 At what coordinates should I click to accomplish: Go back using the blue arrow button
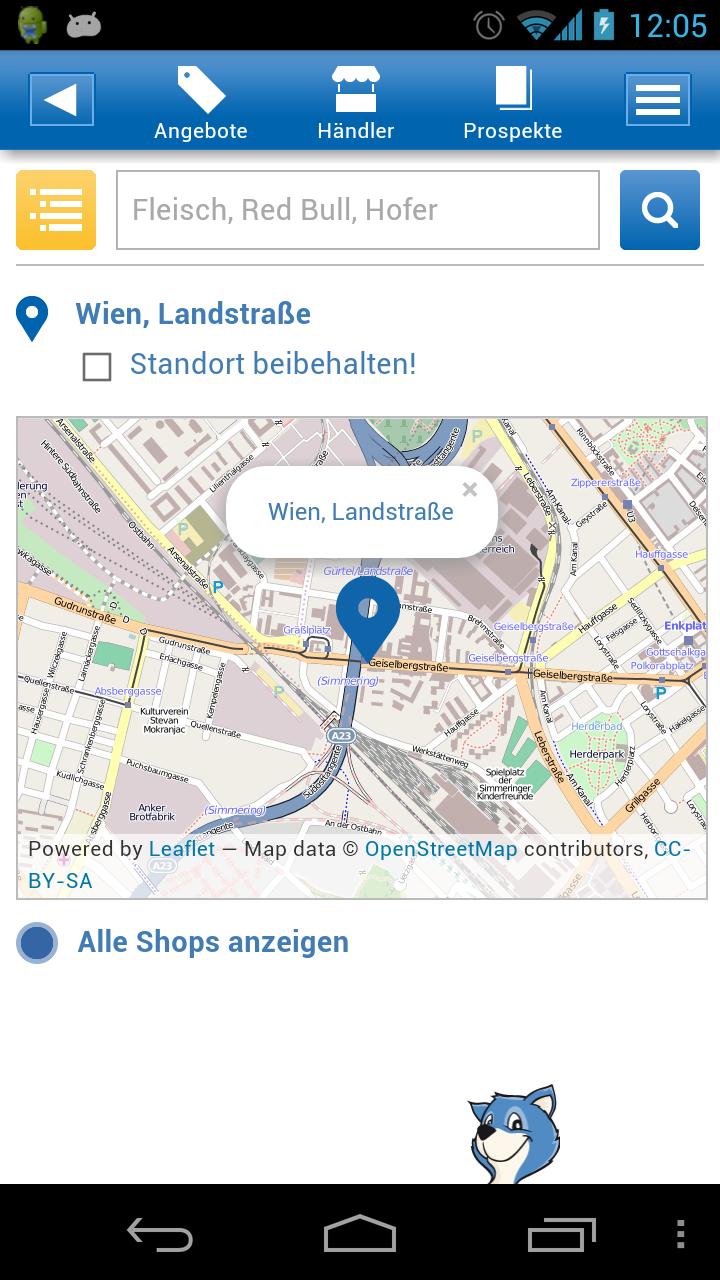(x=62, y=100)
